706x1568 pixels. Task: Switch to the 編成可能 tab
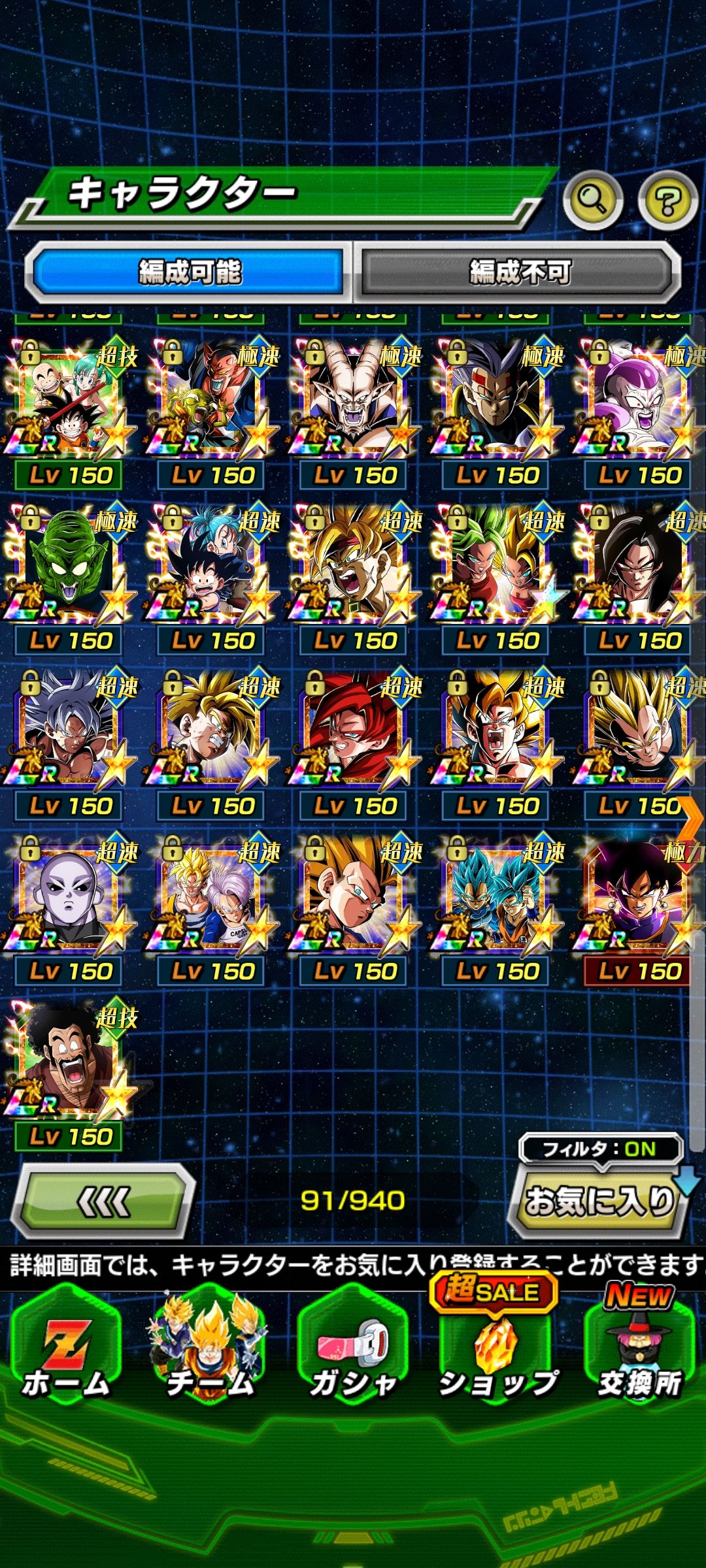[x=190, y=272]
